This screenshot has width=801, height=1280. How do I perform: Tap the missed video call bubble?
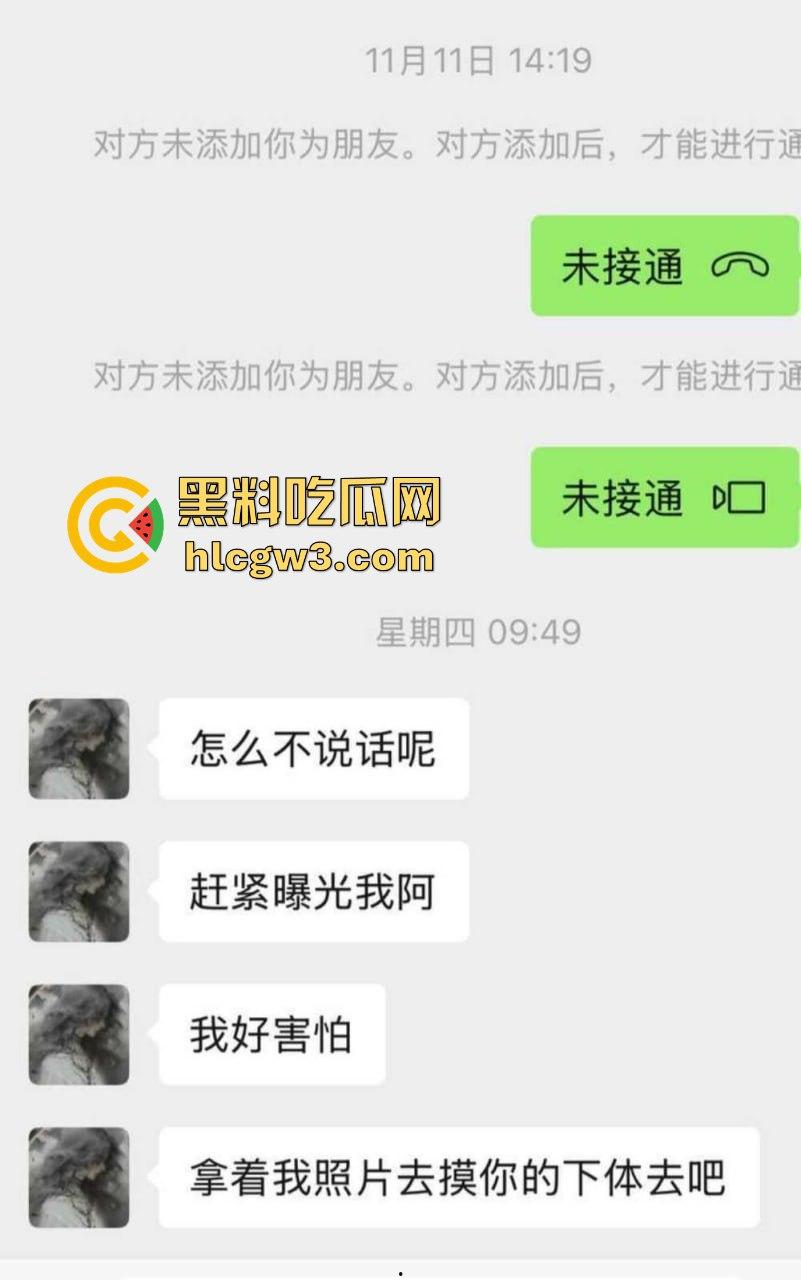pyautogui.click(x=664, y=497)
